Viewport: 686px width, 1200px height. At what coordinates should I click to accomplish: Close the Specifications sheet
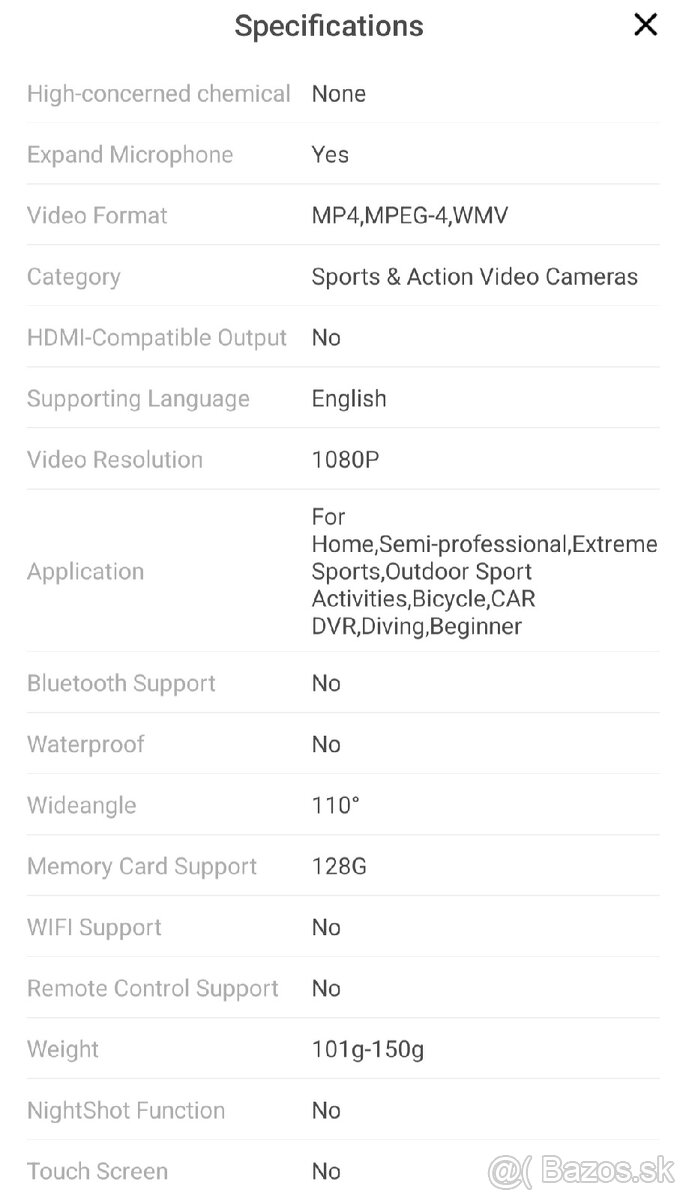[646, 25]
